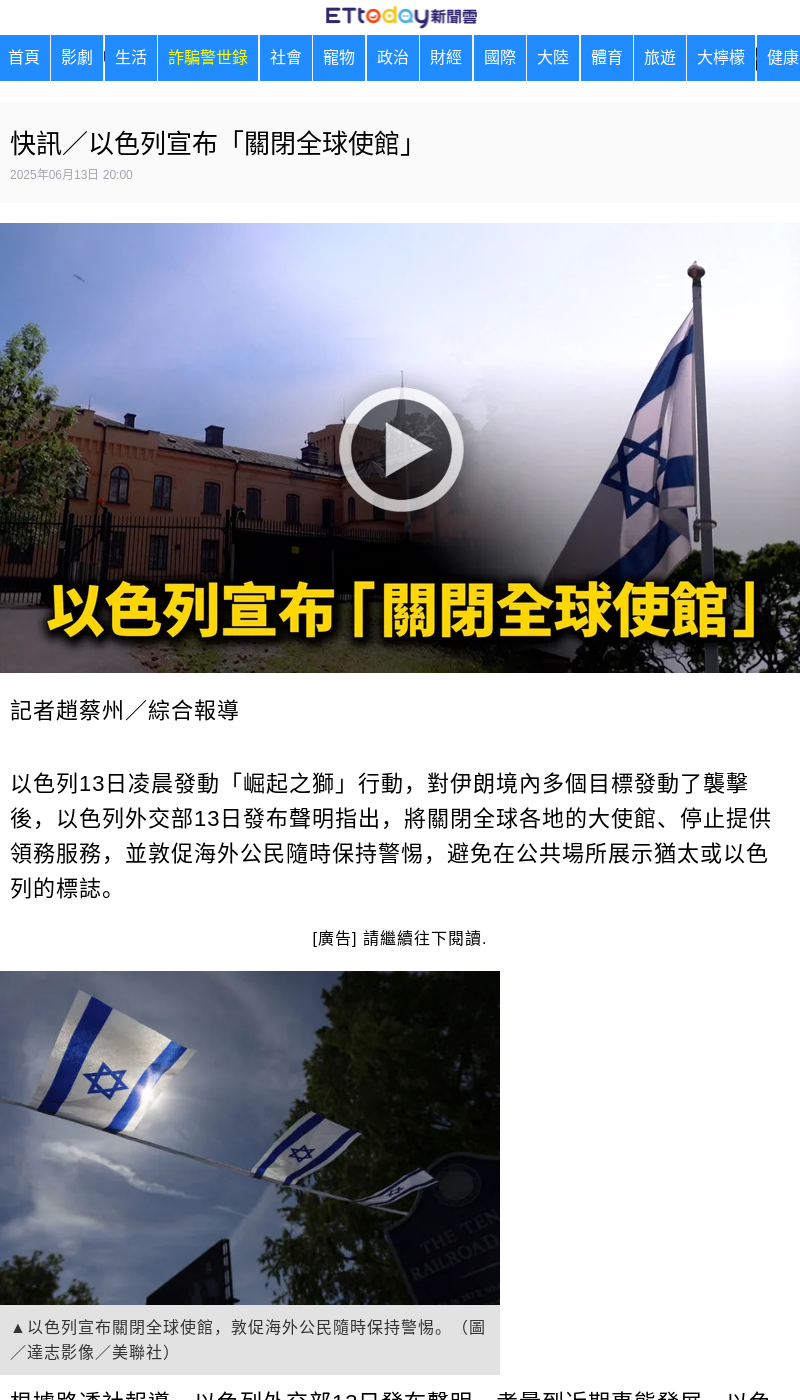Go to the 首頁 tab

tap(24, 58)
